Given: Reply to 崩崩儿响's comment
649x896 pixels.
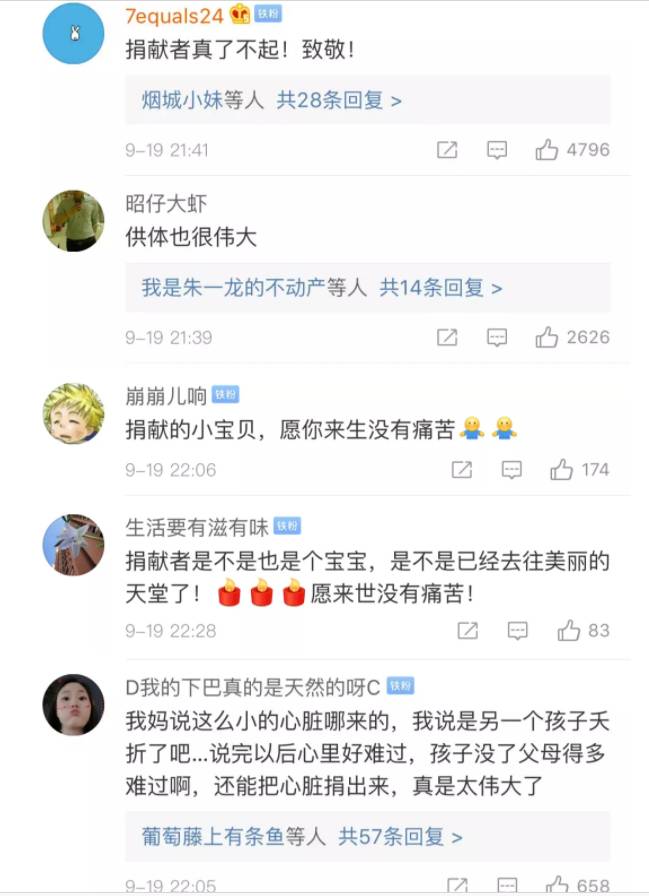Looking at the screenshot, I should click(x=511, y=469).
